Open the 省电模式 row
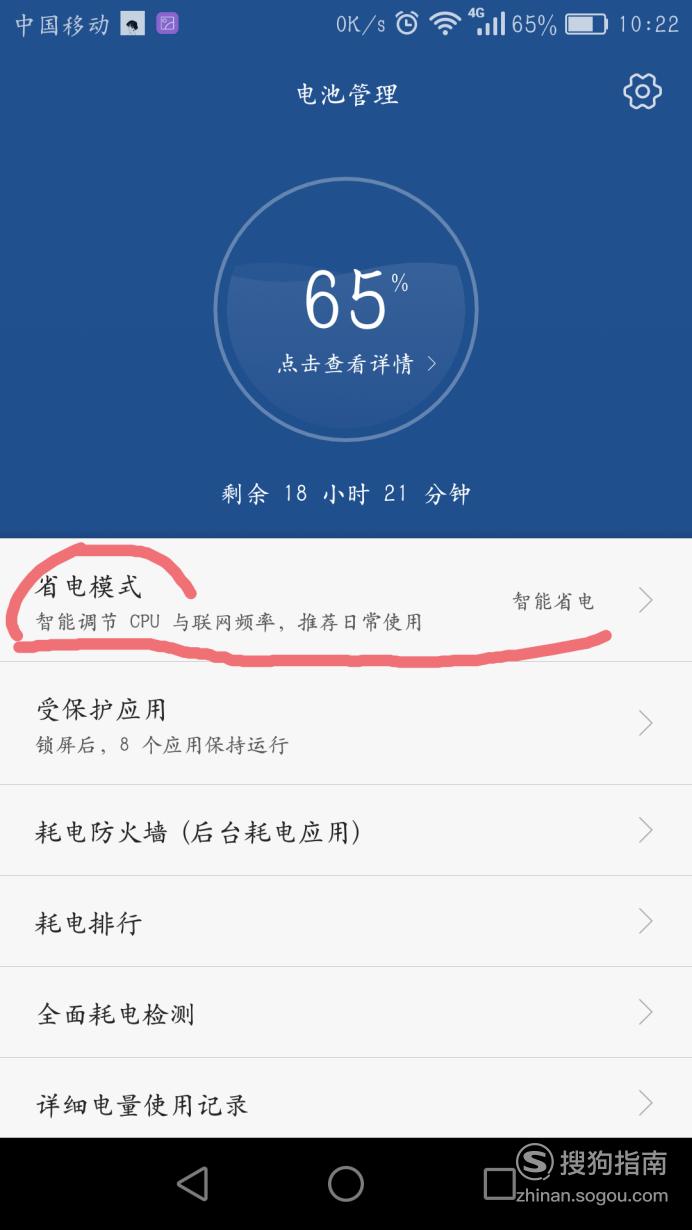The height and width of the screenshot is (1230, 692). click(x=346, y=600)
